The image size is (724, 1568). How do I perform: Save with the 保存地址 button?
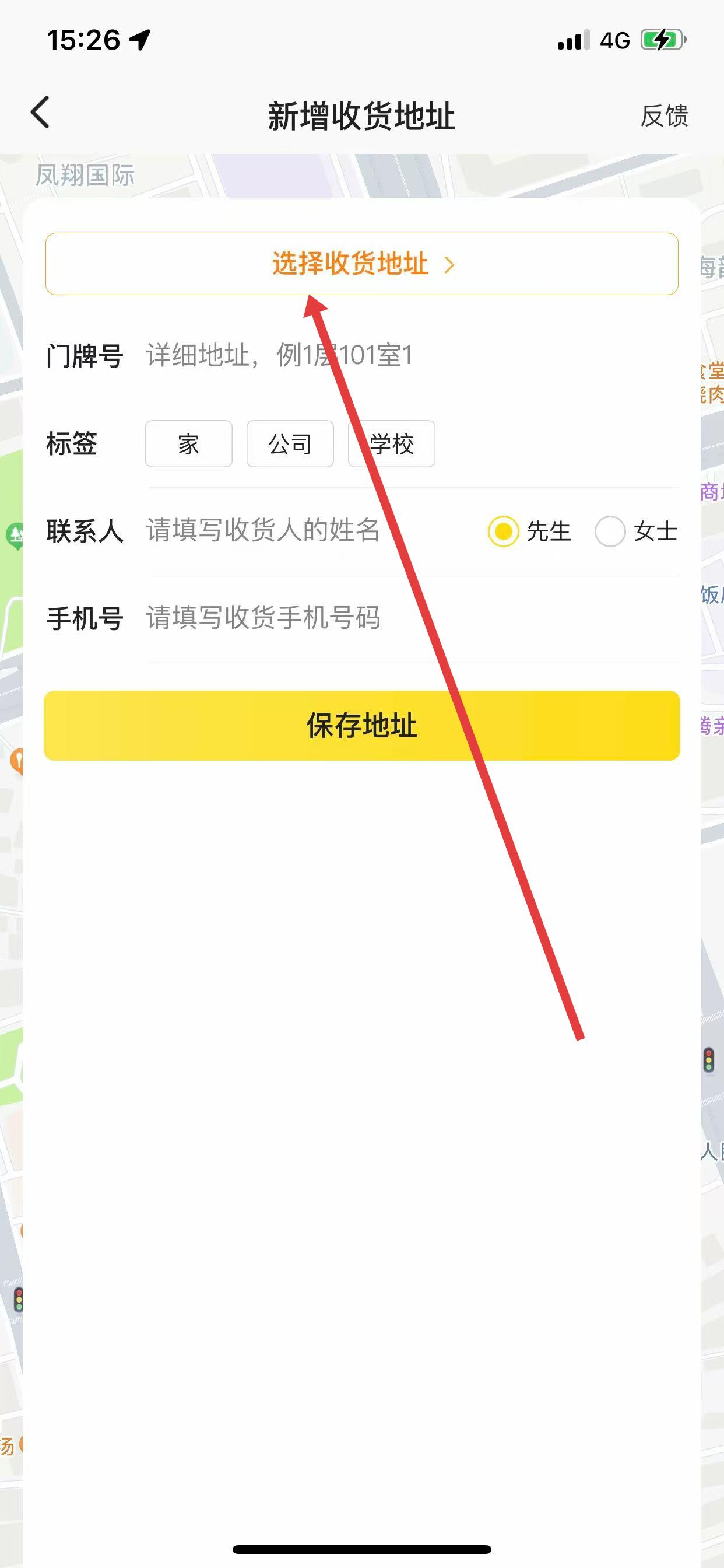[361, 726]
